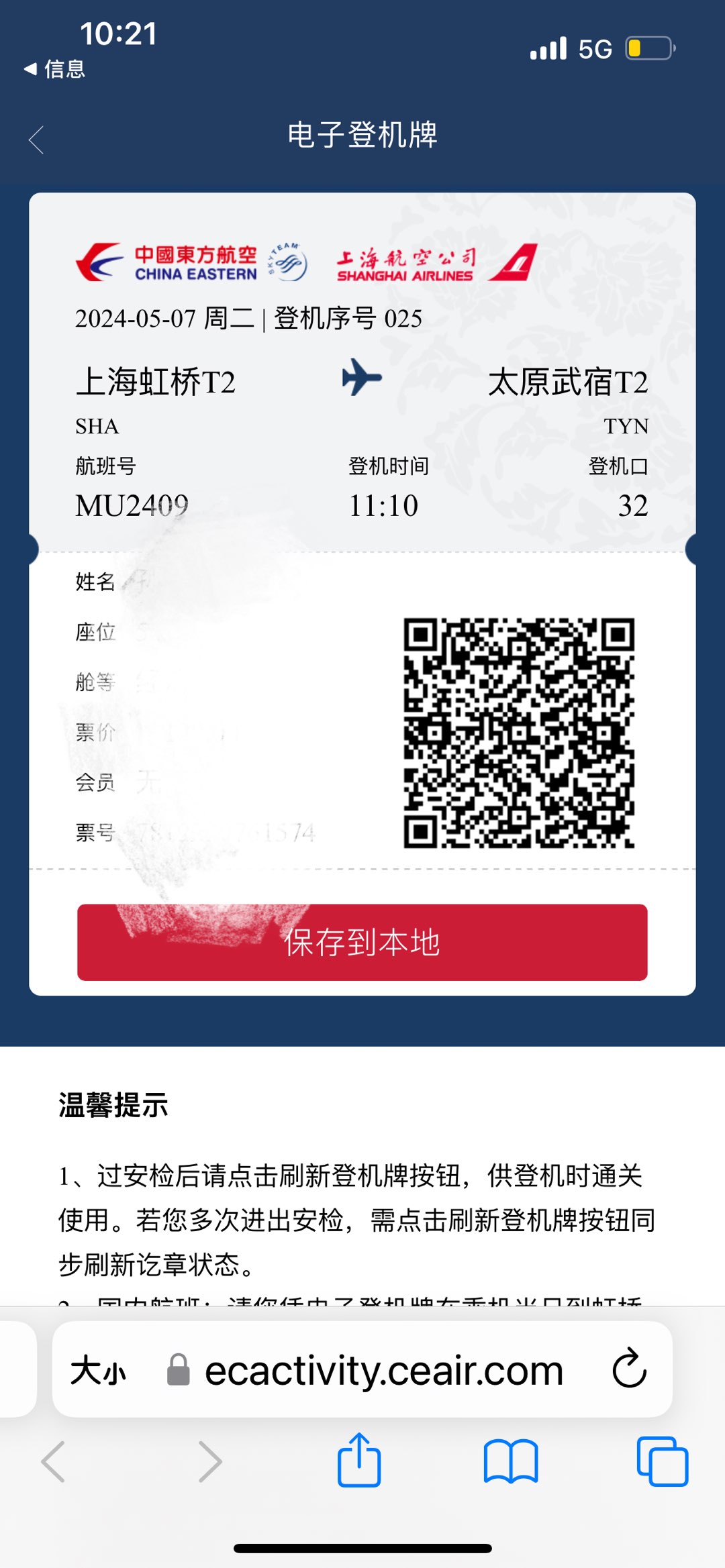Open the 大小 page settings menu
This screenshot has height=1568, width=725.
tap(98, 1370)
